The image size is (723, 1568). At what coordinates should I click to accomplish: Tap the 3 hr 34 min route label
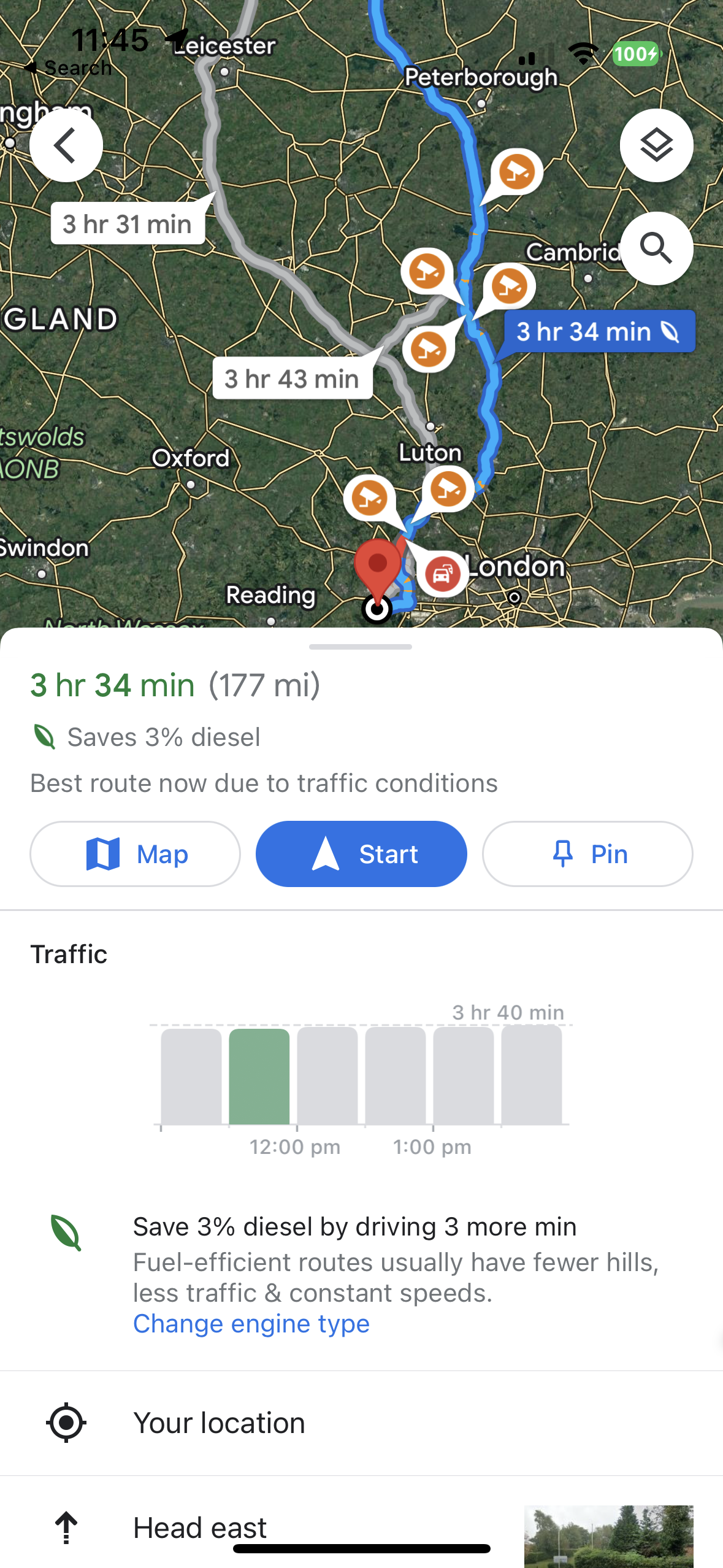(599, 332)
